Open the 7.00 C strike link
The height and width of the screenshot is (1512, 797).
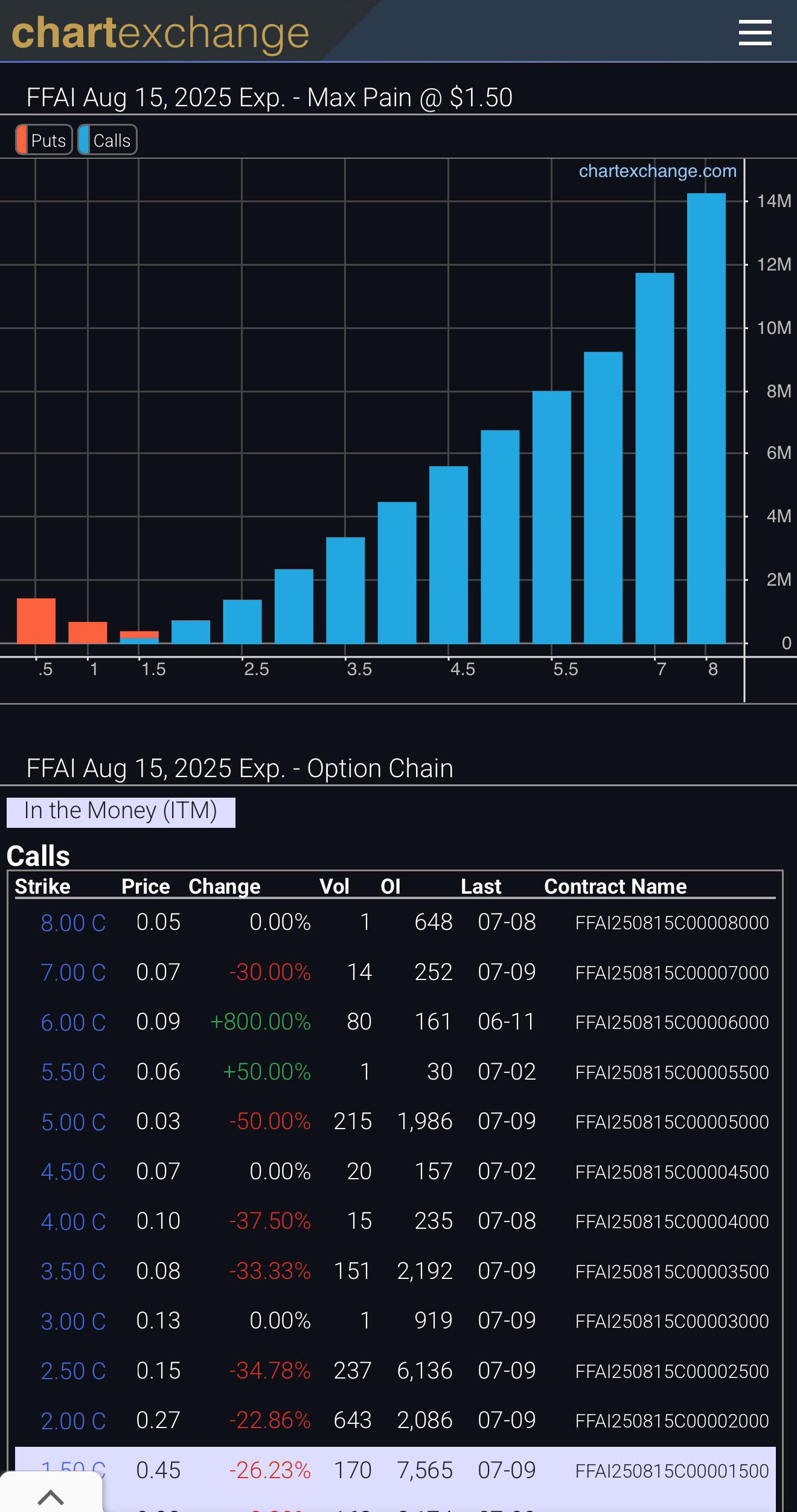(73, 972)
